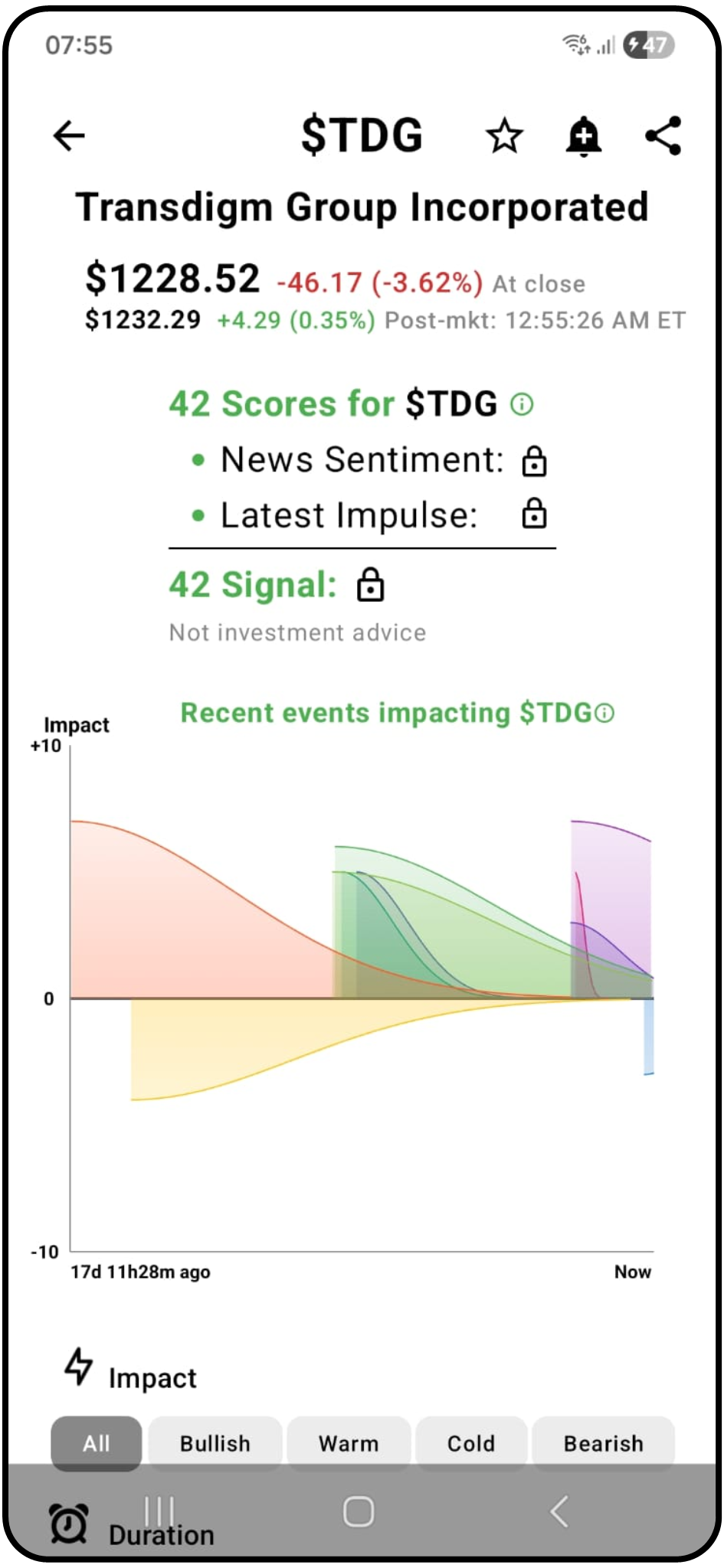Open the alert bell to add price alert
The height and width of the screenshot is (1568, 724).
584,136
